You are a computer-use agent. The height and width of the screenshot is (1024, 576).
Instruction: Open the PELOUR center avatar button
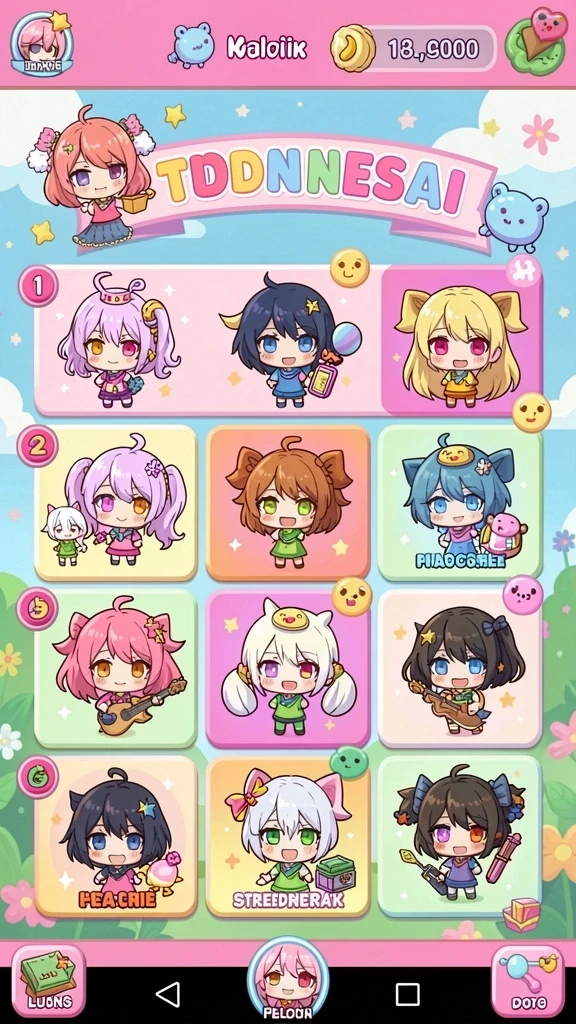(x=288, y=980)
